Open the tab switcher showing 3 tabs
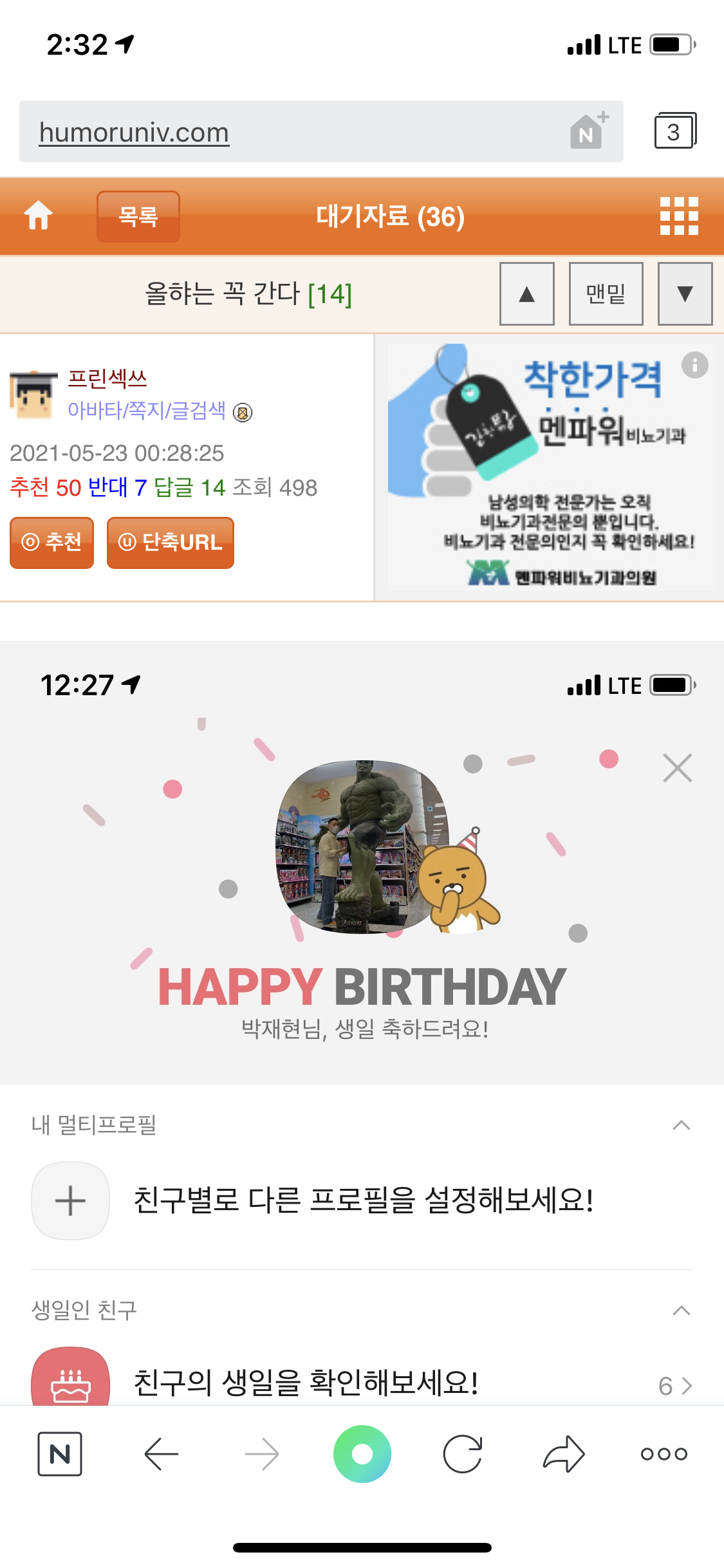The image size is (724, 1568). 674,131
